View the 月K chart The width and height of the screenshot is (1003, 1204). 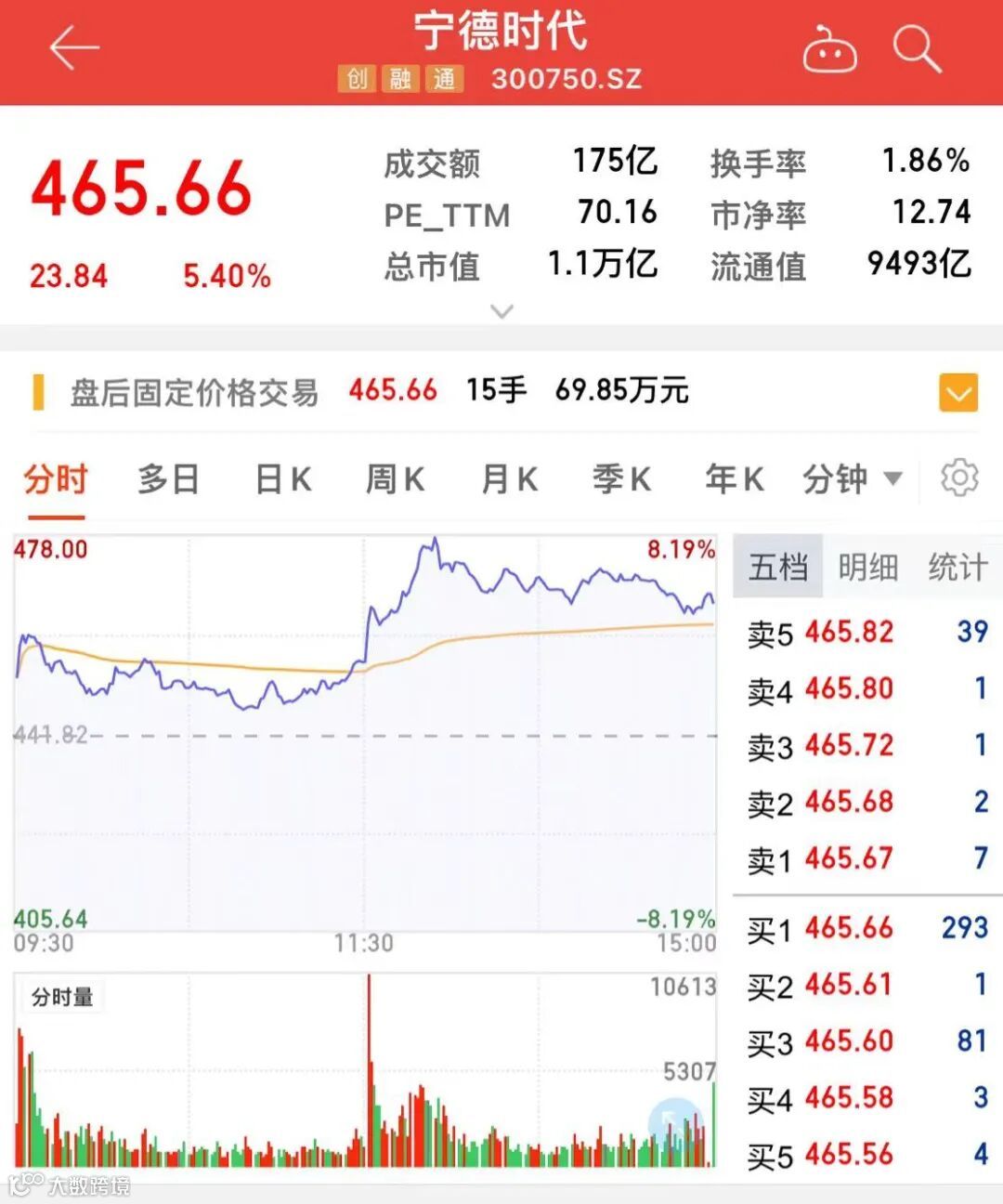pyautogui.click(x=510, y=479)
